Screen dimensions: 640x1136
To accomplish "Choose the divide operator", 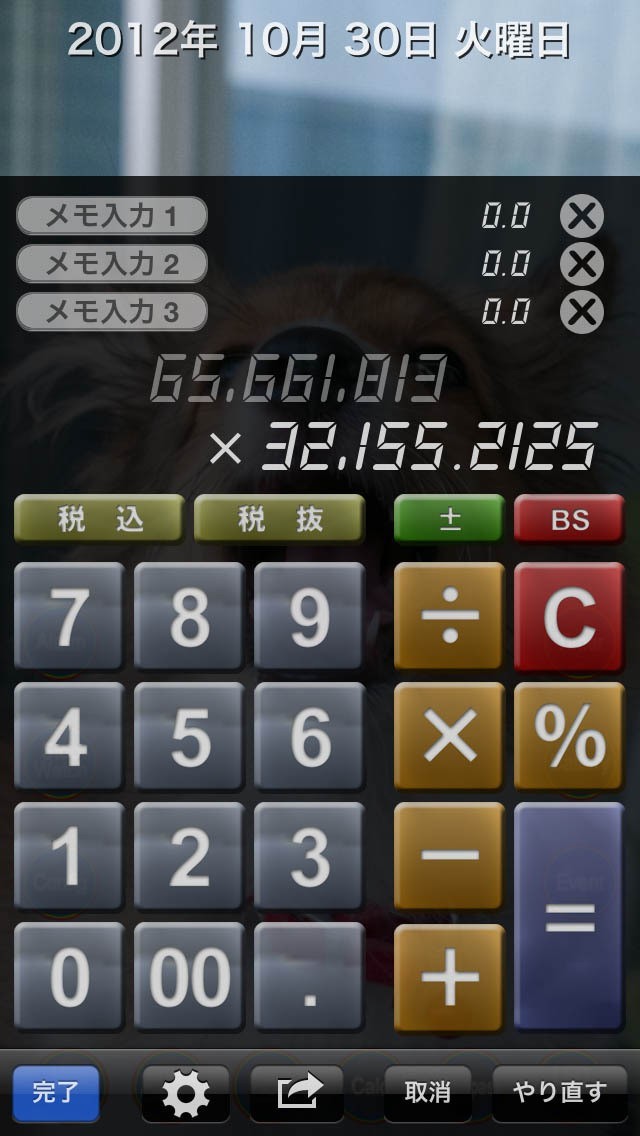I will click(449, 617).
